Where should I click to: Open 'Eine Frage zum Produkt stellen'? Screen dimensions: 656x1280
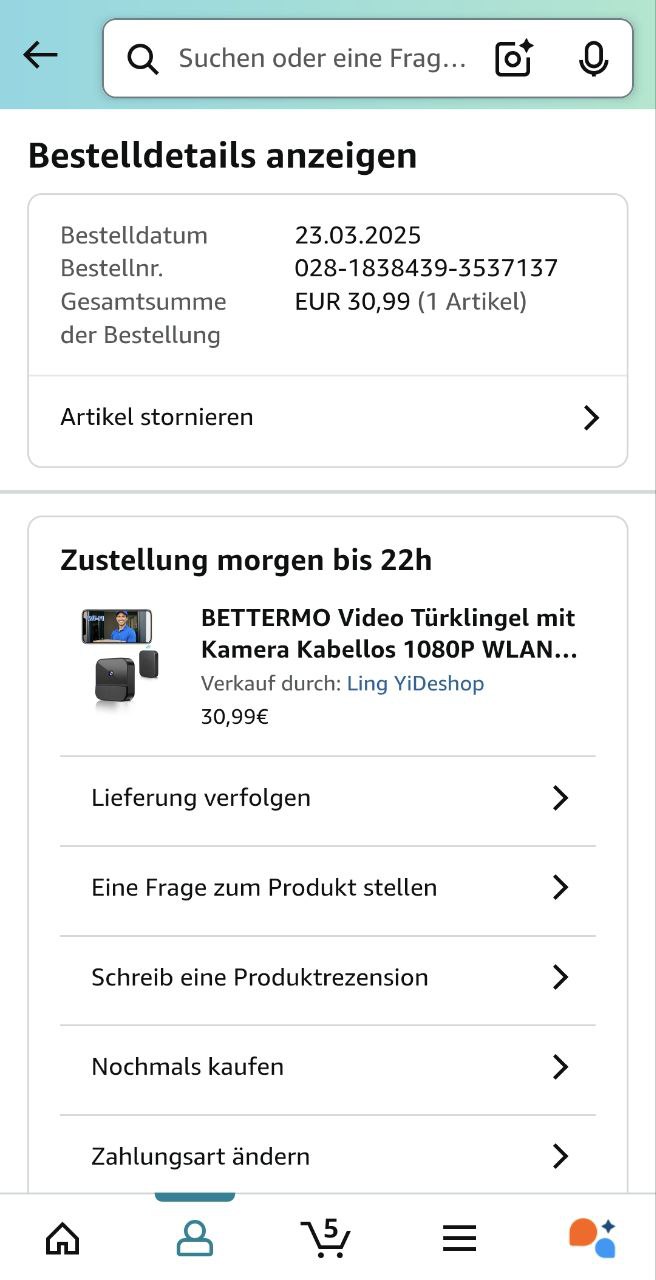[328, 888]
